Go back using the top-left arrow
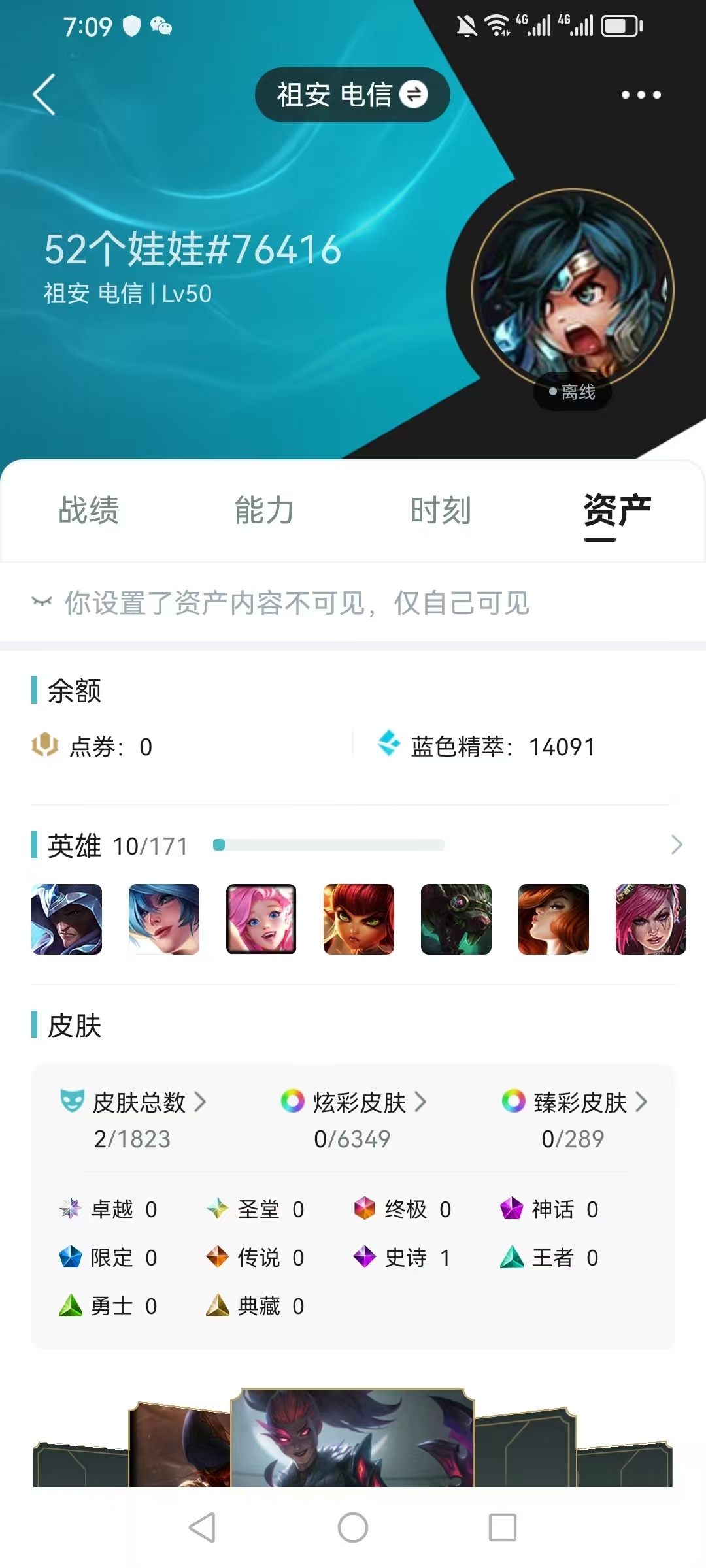706x1568 pixels. [x=44, y=95]
